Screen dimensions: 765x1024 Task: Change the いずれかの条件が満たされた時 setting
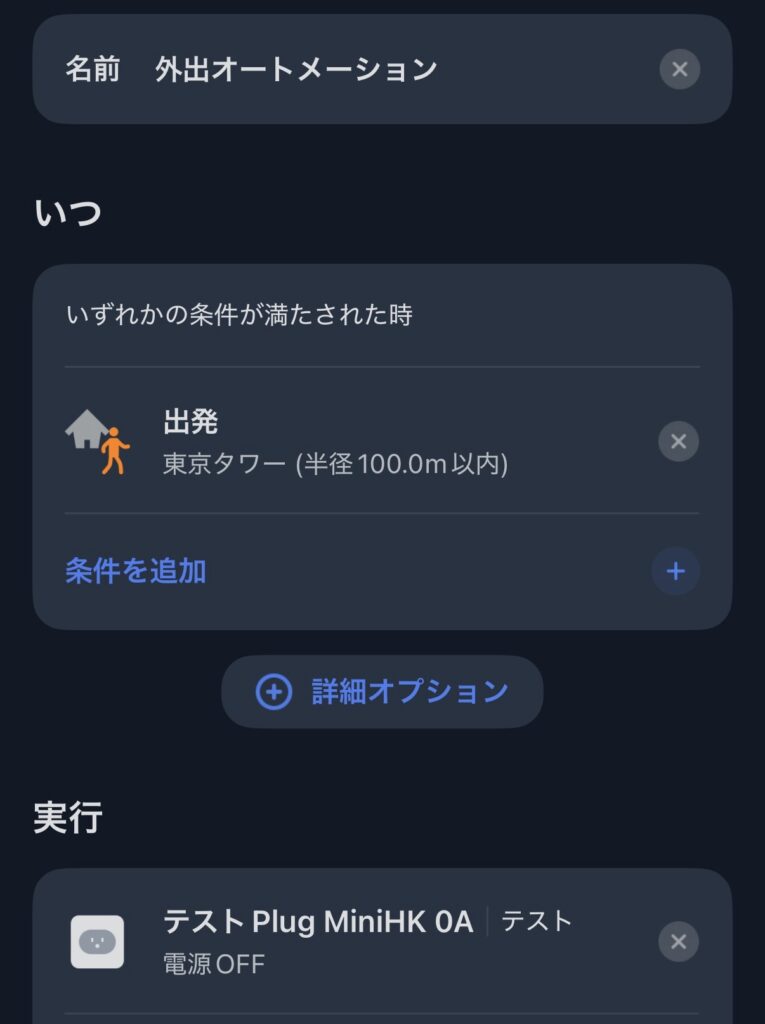pos(240,316)
